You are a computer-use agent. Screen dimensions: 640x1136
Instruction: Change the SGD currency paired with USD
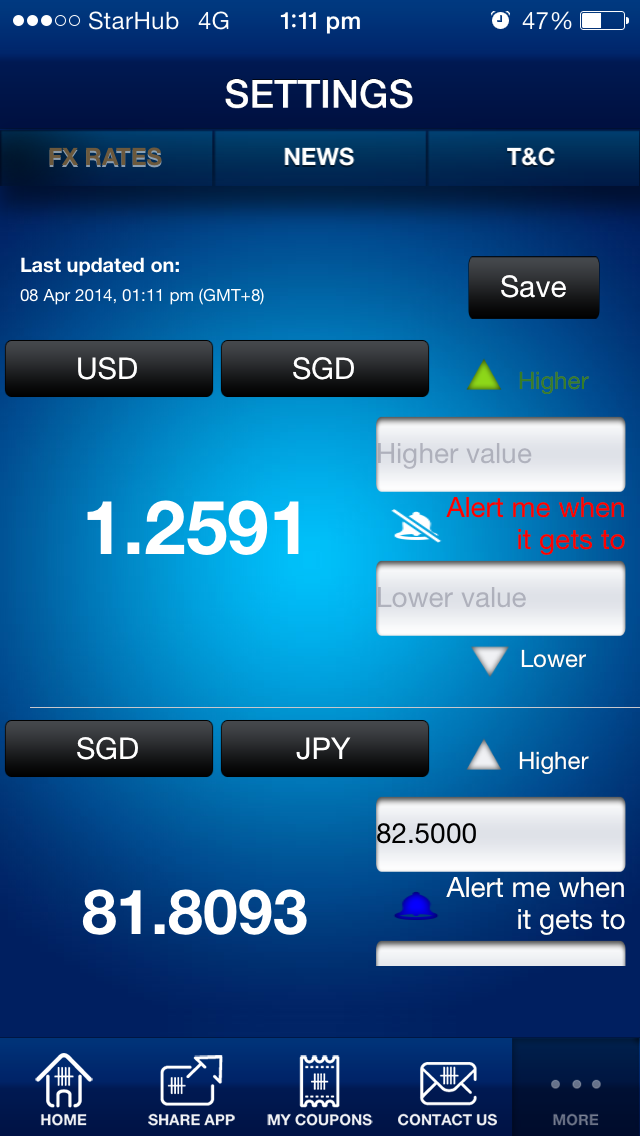(324, 368)
